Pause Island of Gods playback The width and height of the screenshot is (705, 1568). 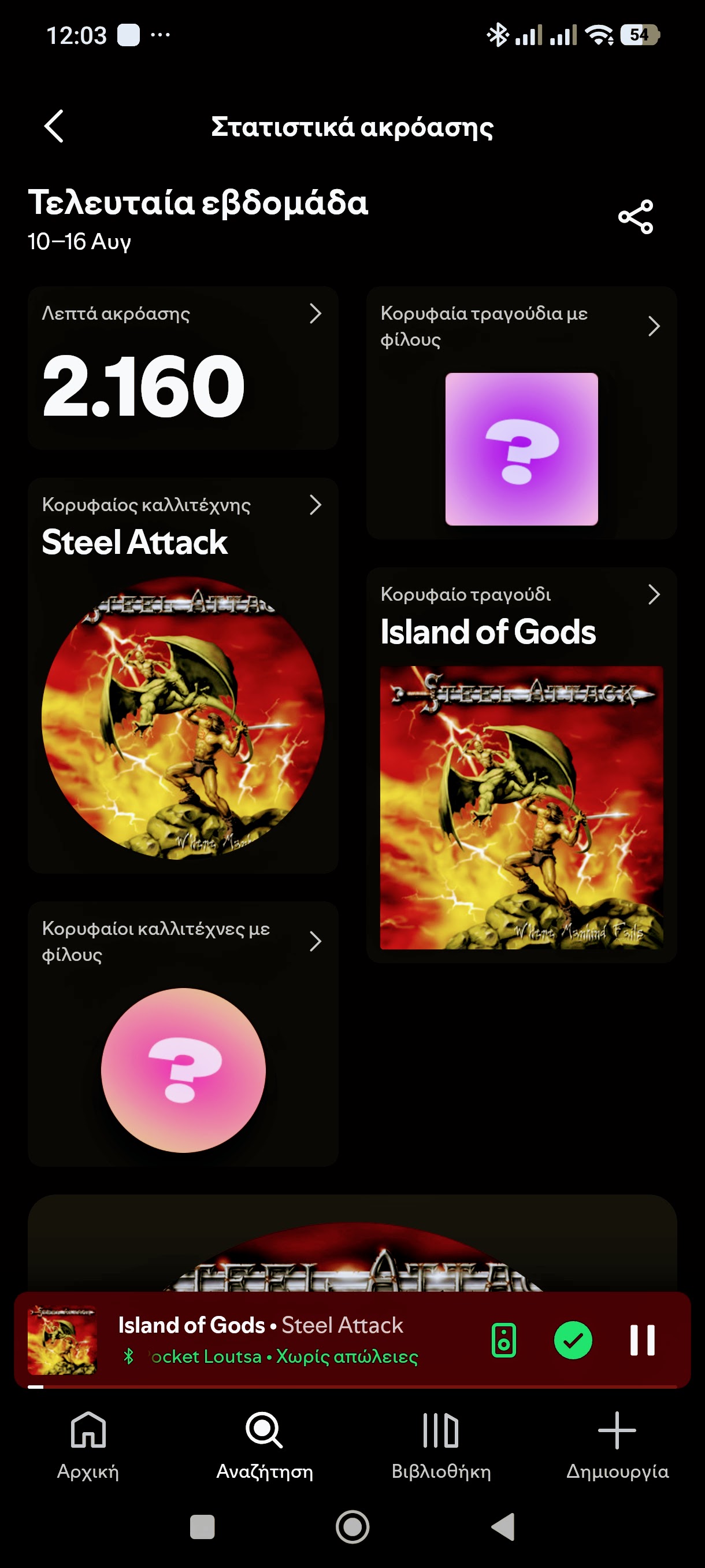coord(643,1340)
